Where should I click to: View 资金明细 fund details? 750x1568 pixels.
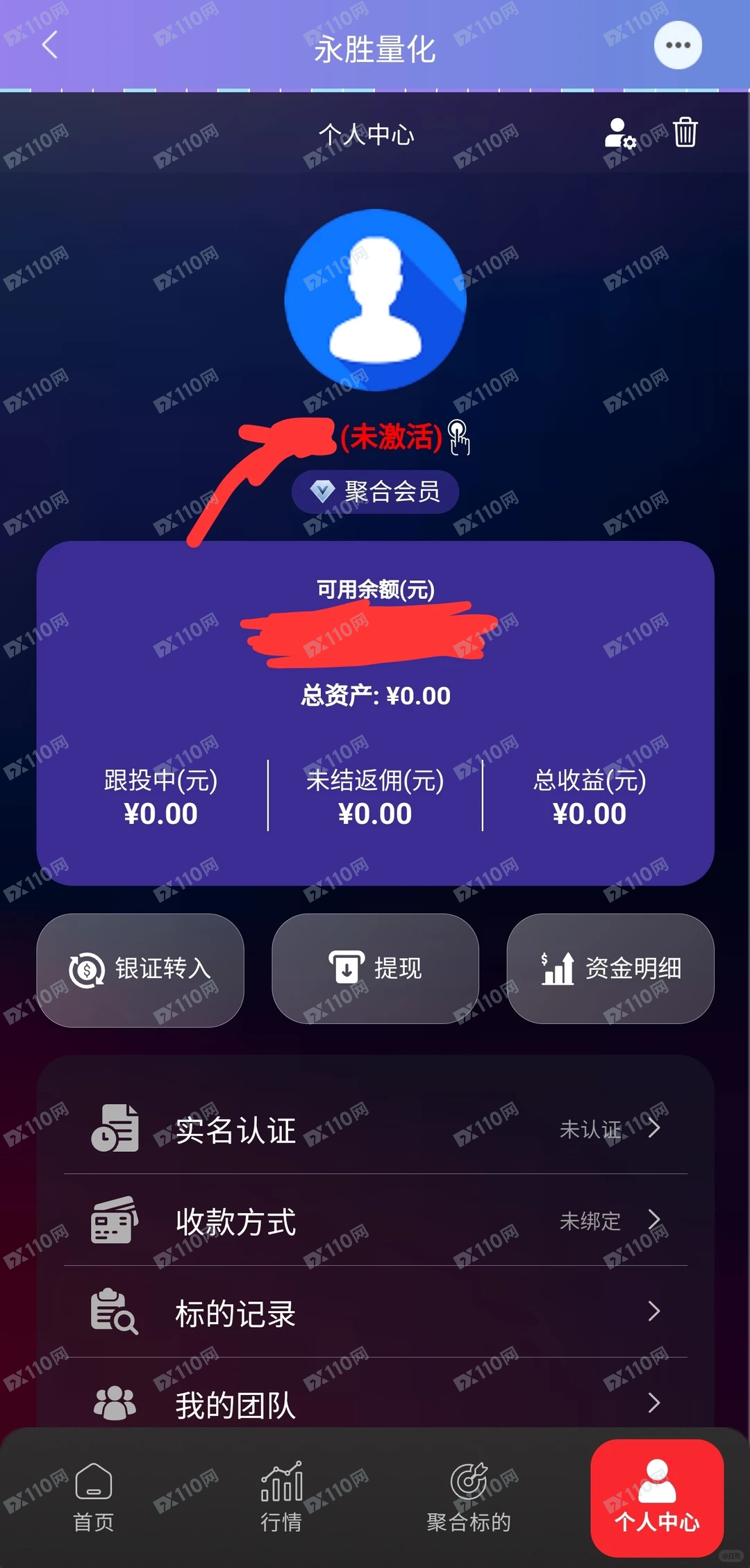[610, 968]
